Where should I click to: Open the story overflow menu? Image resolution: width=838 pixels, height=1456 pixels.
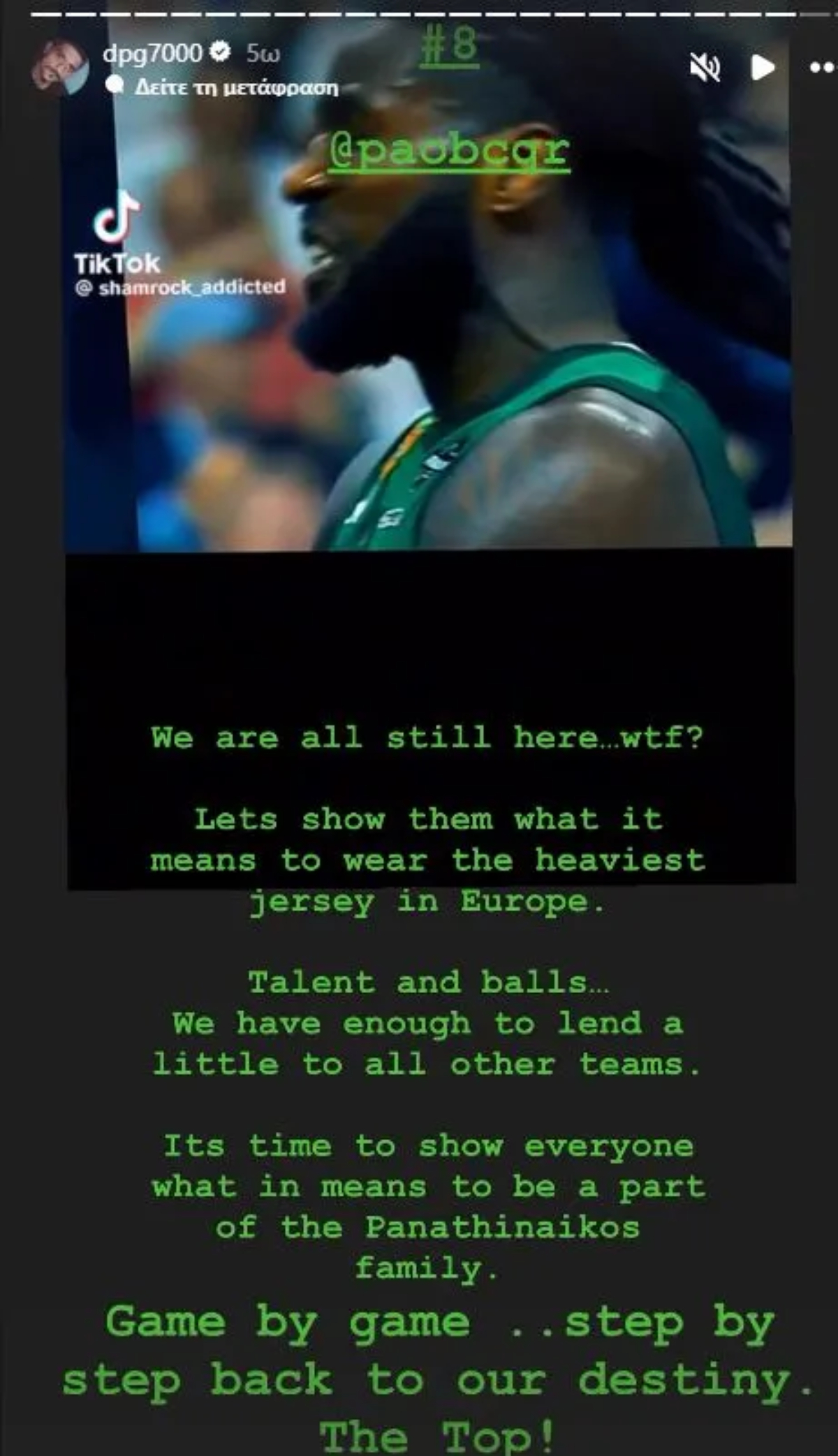[820, 68]
